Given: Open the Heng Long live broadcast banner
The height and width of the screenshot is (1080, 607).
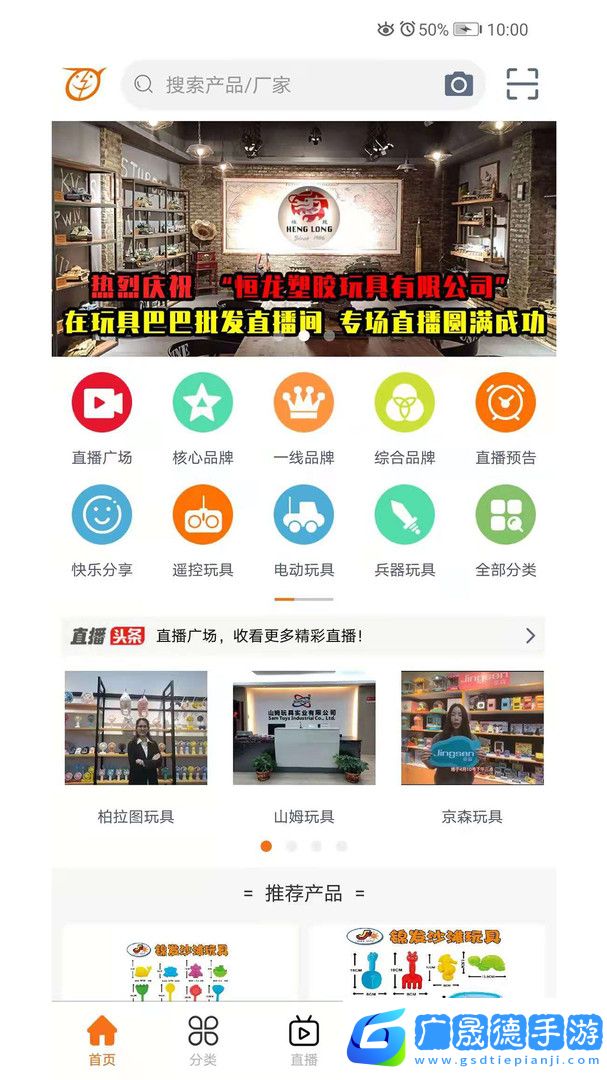Looking at the screenshot, I should (304, 238).
